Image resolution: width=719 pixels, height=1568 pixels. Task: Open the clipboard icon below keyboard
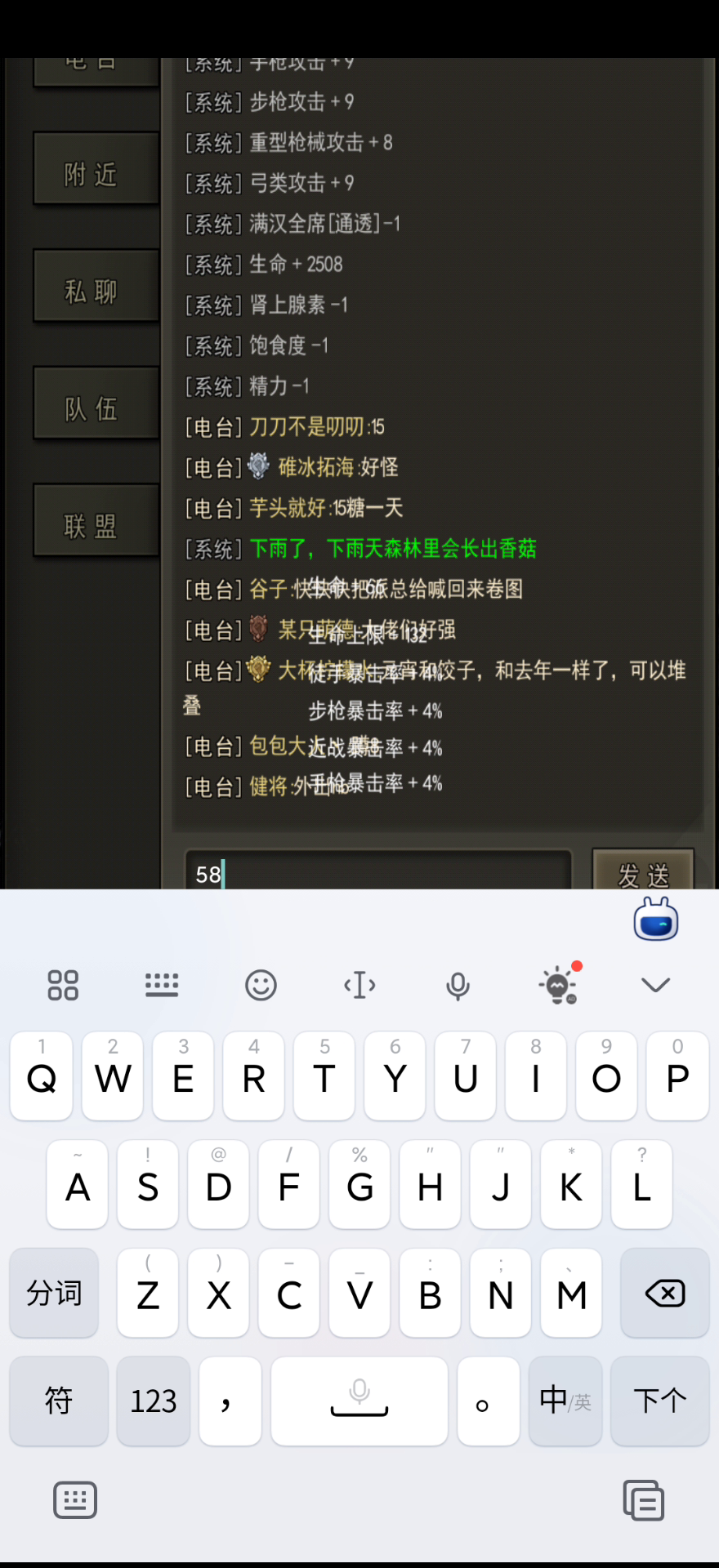point(643,1500)
